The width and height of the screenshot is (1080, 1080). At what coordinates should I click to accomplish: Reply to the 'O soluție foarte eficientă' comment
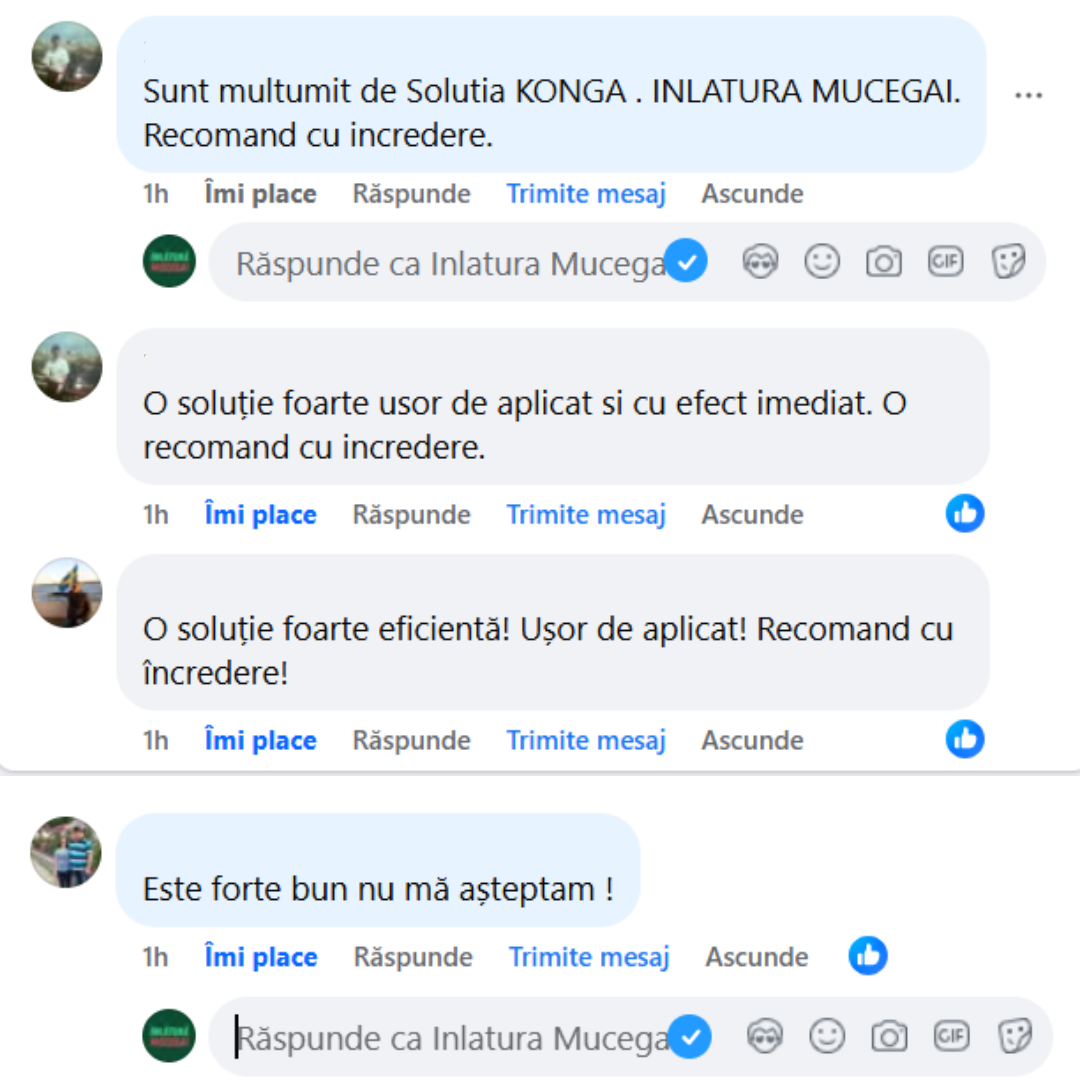411,741
